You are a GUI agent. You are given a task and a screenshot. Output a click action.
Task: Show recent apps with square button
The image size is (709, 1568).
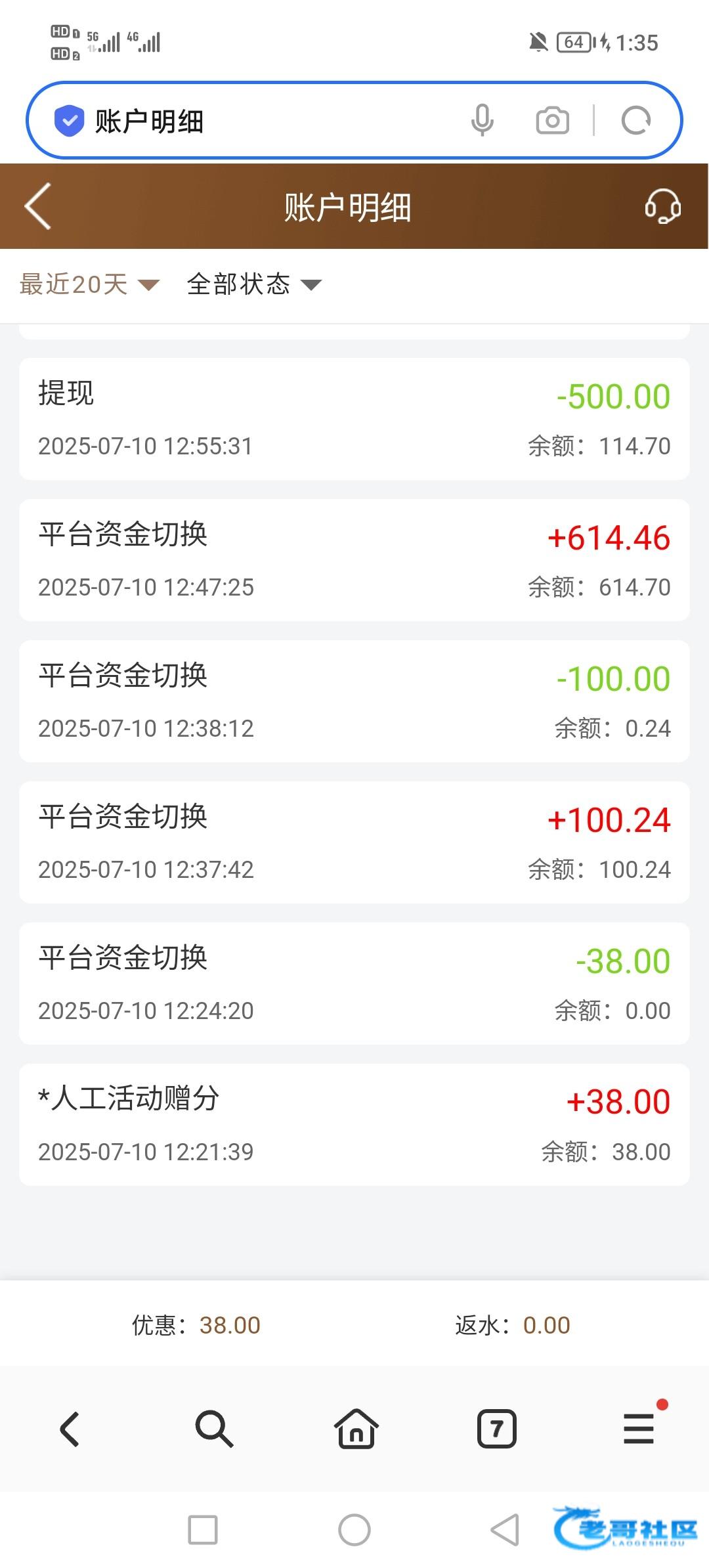tap(203, 1530)
